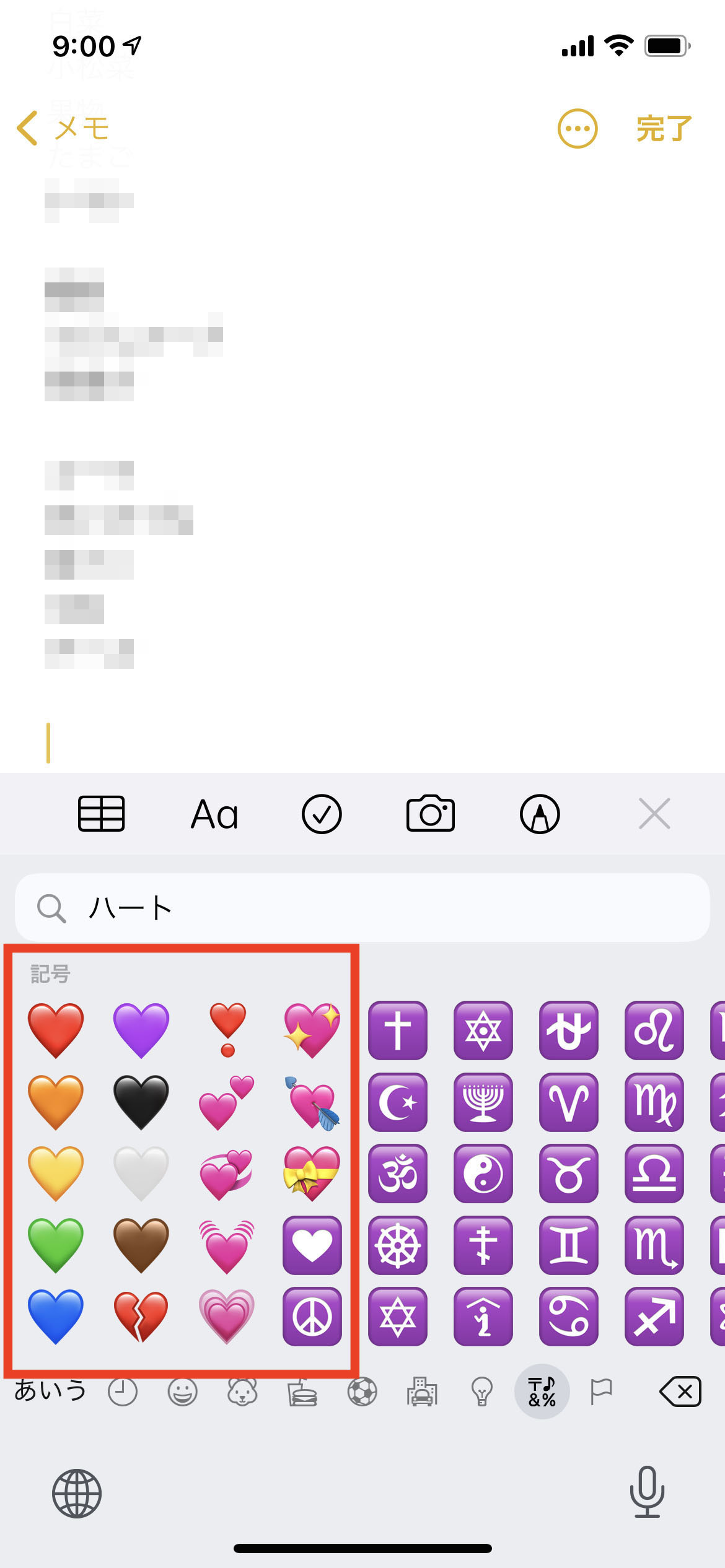Start dictation with the microphone
The height and width of the screenshot is (1568, 725).
647,1492
